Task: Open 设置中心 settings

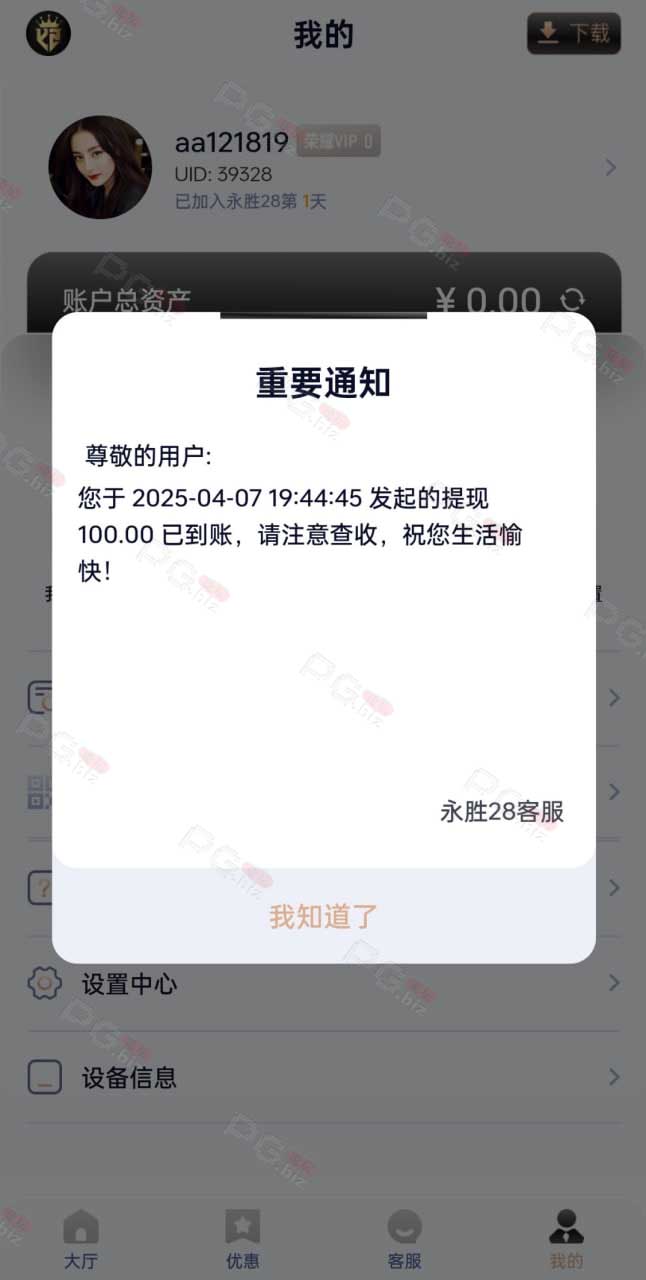Action: tap(323, 984)
